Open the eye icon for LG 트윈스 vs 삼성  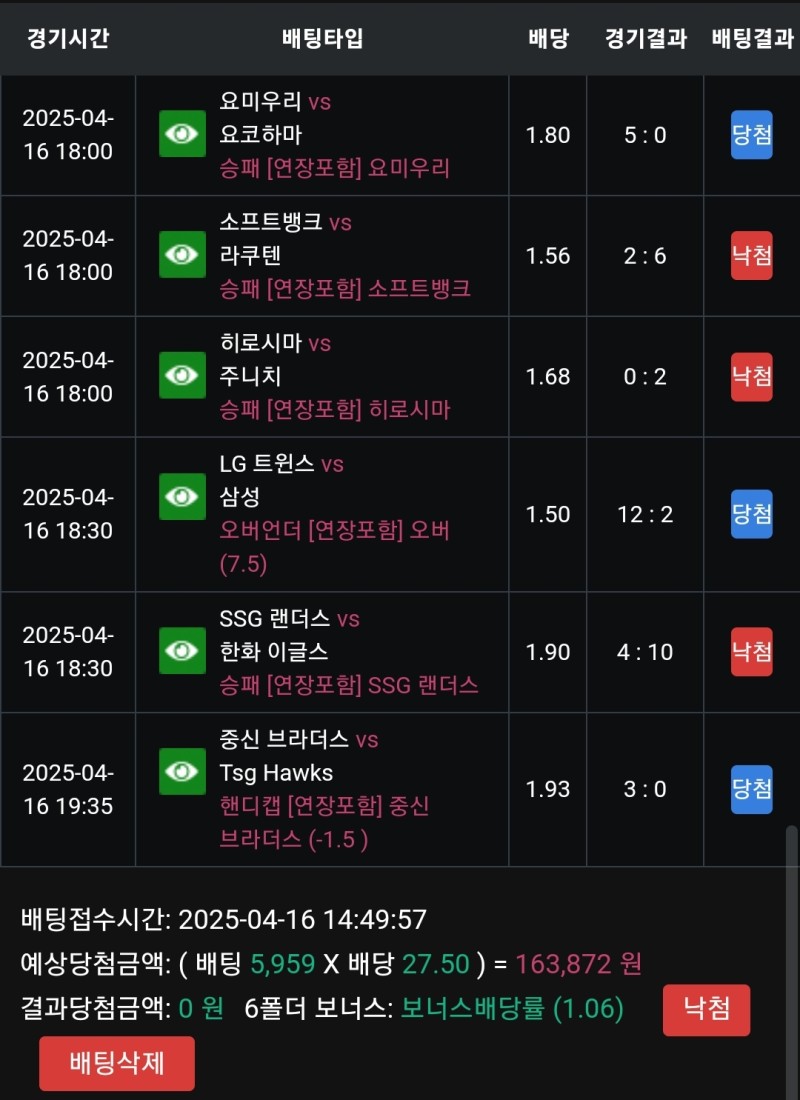(182, 497)
